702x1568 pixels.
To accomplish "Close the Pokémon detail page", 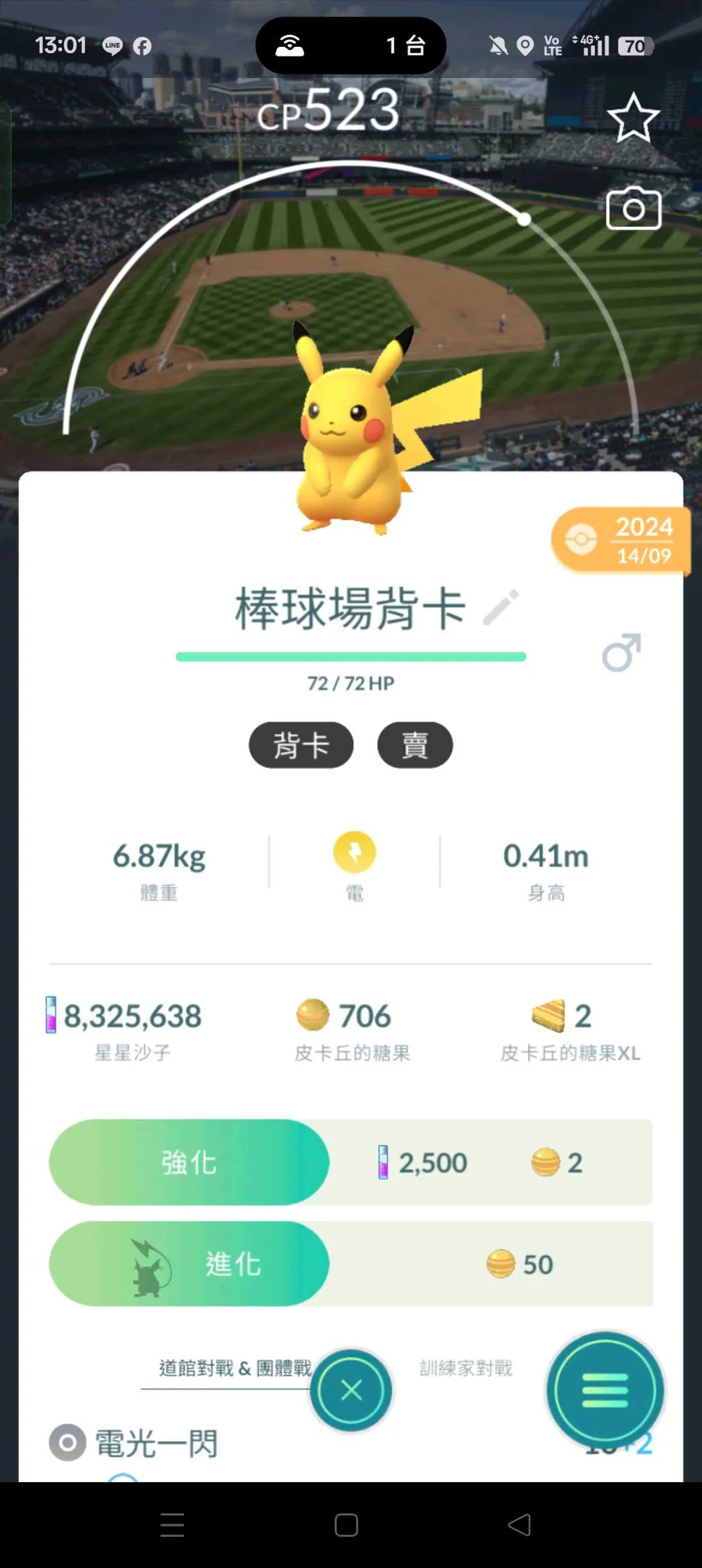I will tap(351, 1390).
